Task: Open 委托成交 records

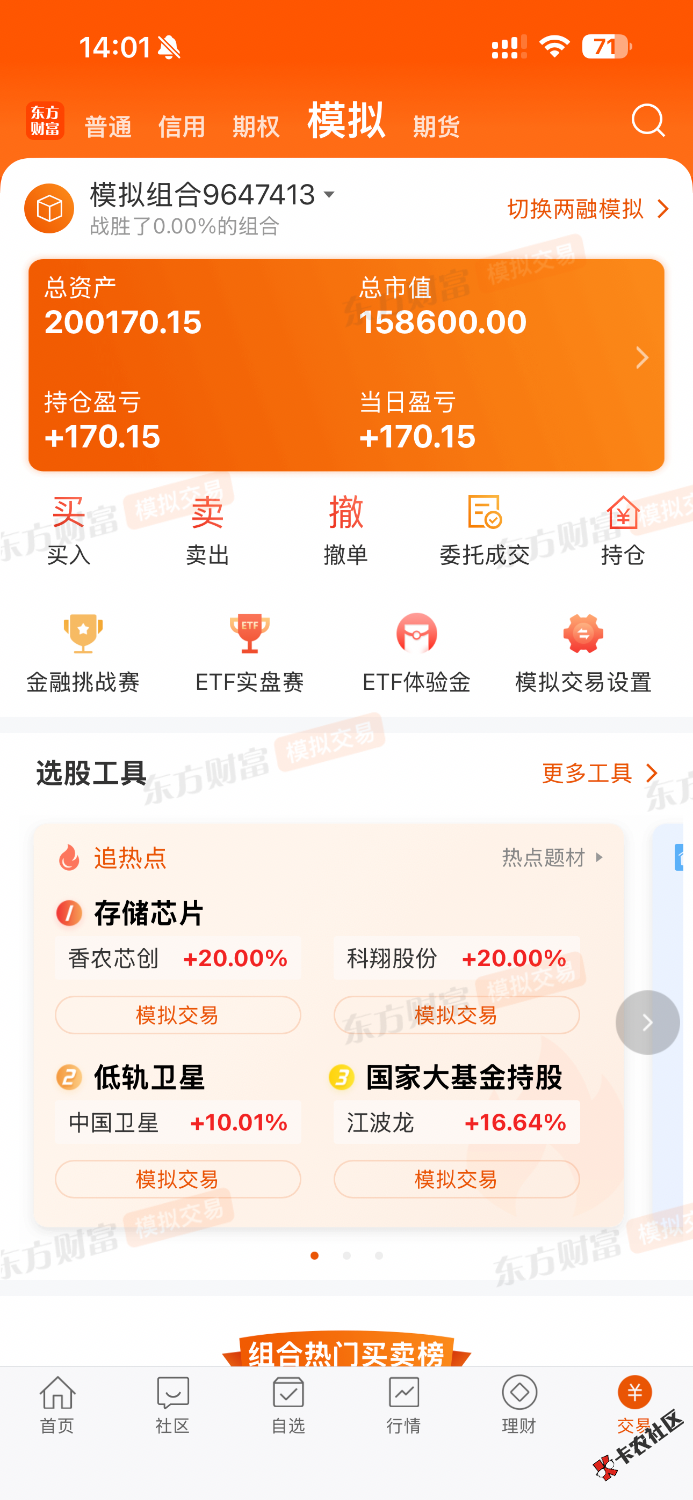Action: (485, 530)
